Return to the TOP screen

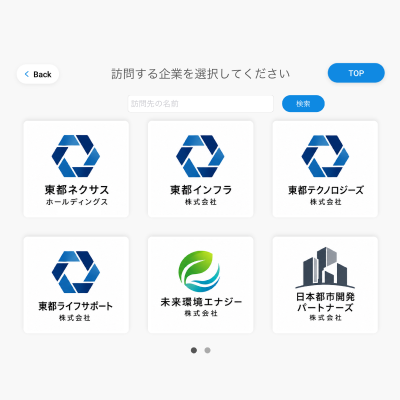[356, 73]
